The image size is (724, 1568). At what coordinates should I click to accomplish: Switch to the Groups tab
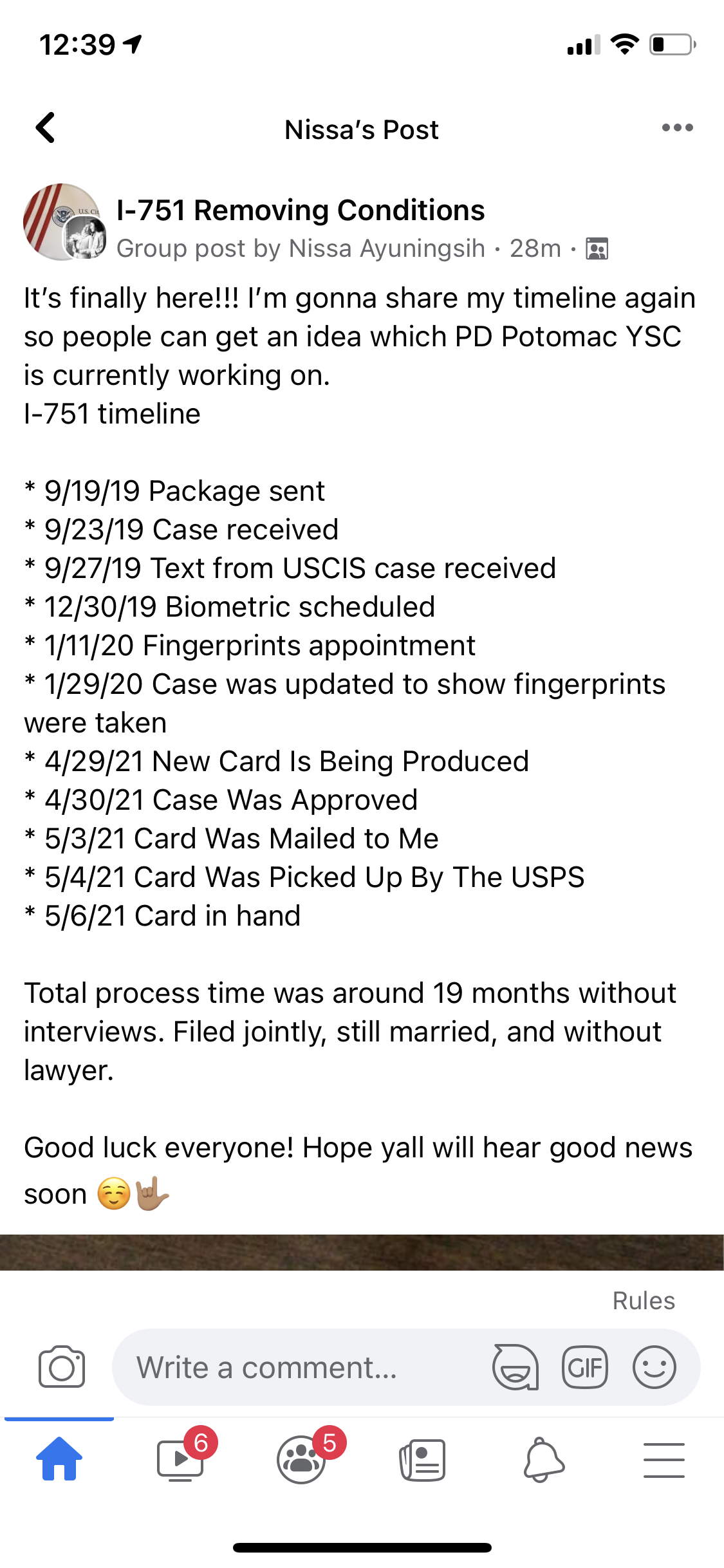click(x=301, y=1459)
